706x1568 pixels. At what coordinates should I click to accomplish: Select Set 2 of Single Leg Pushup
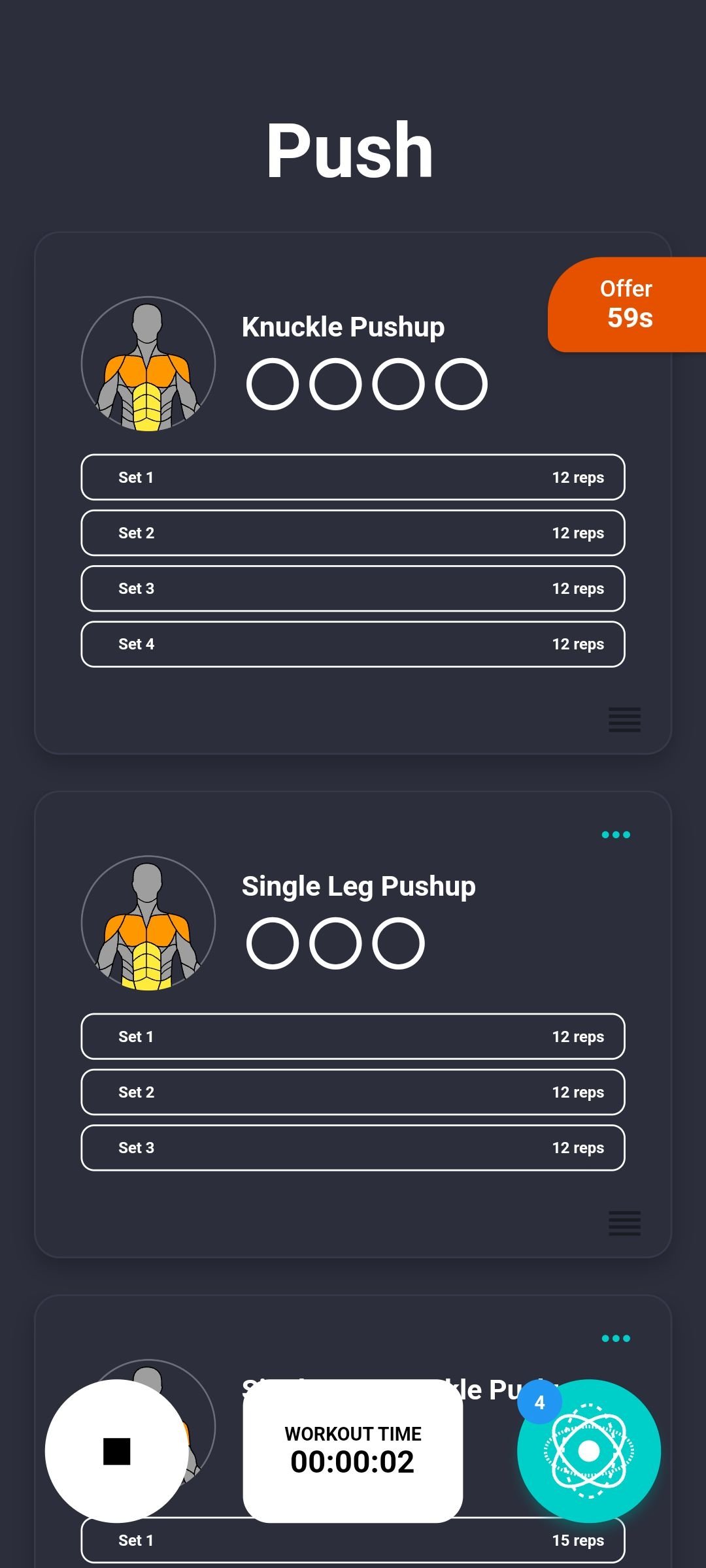point(353,1092)
